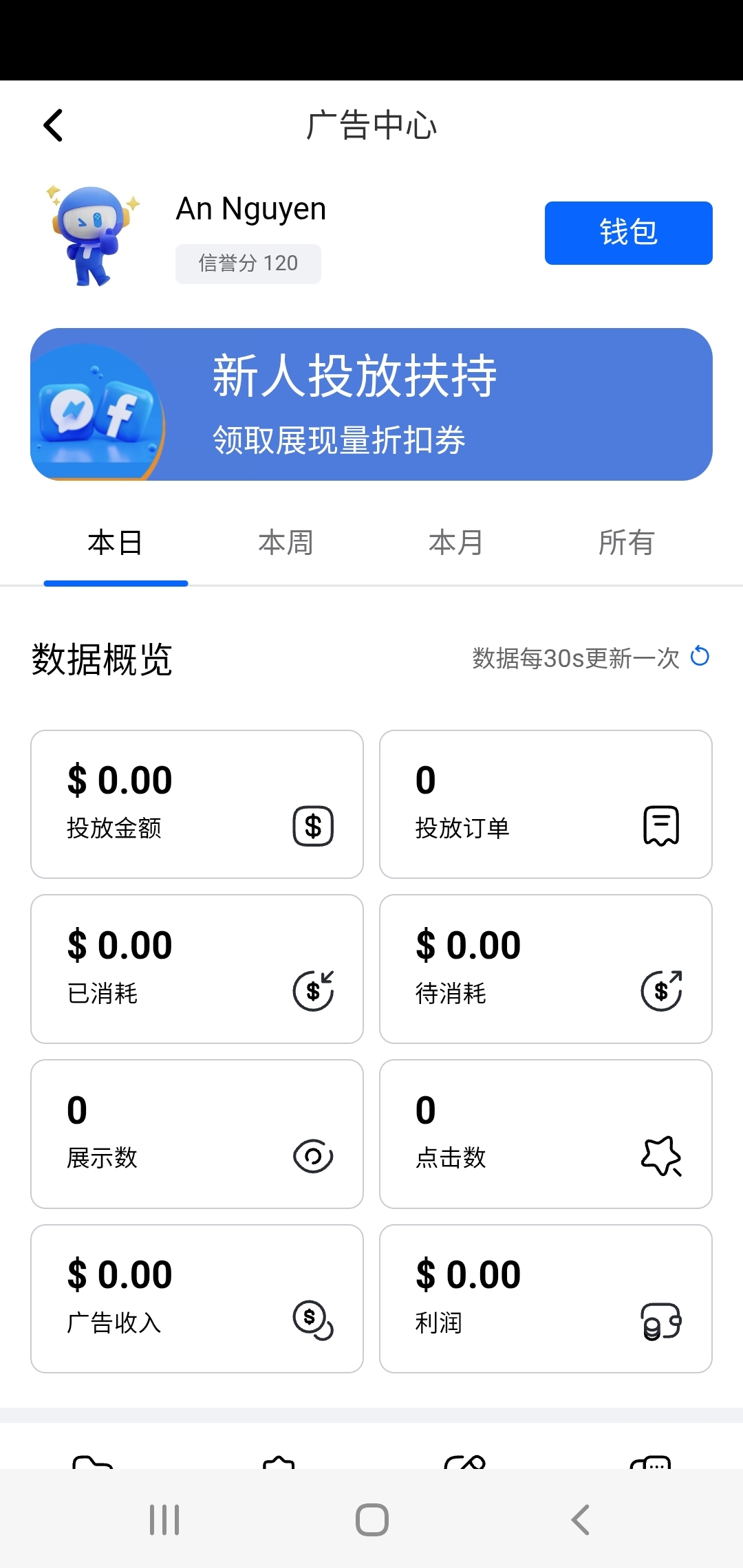Go back from 广告中心
This screenshot has width=743, height=1568.
tap(54, 125)
